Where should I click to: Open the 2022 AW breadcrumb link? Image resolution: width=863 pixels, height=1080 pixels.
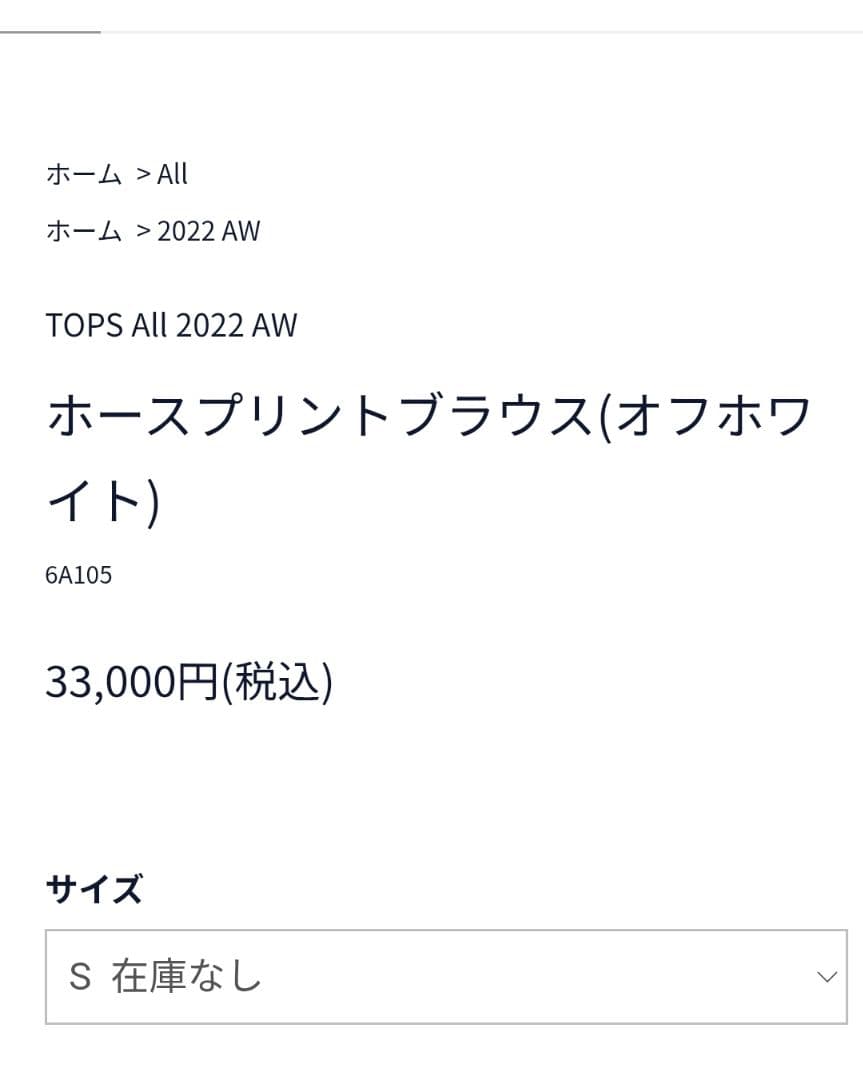coord(209,230)
